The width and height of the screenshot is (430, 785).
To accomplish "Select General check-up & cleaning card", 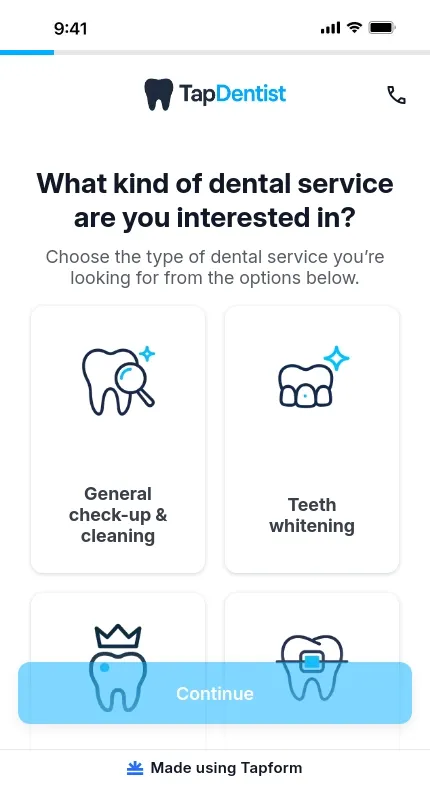I will (118, 439).
